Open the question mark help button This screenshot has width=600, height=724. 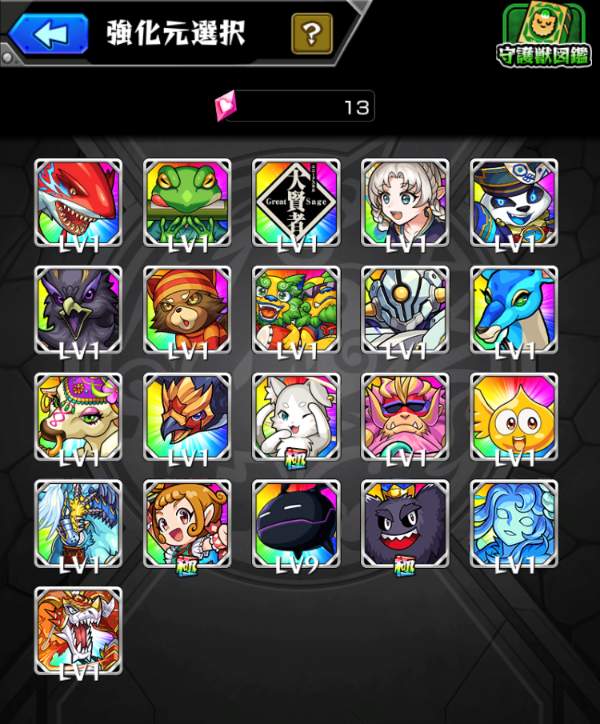[x=312, y=35]
